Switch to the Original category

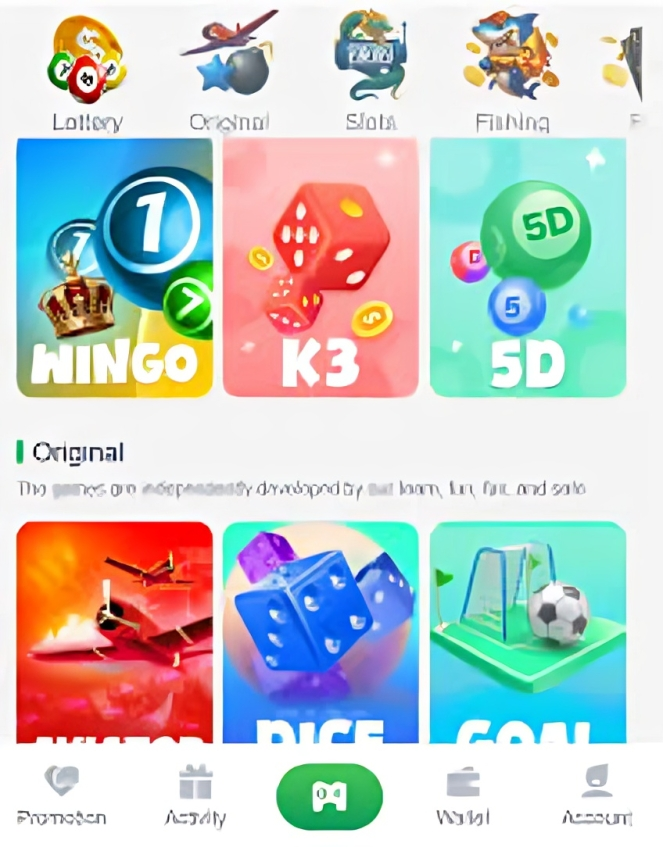[x=230, y=75]
